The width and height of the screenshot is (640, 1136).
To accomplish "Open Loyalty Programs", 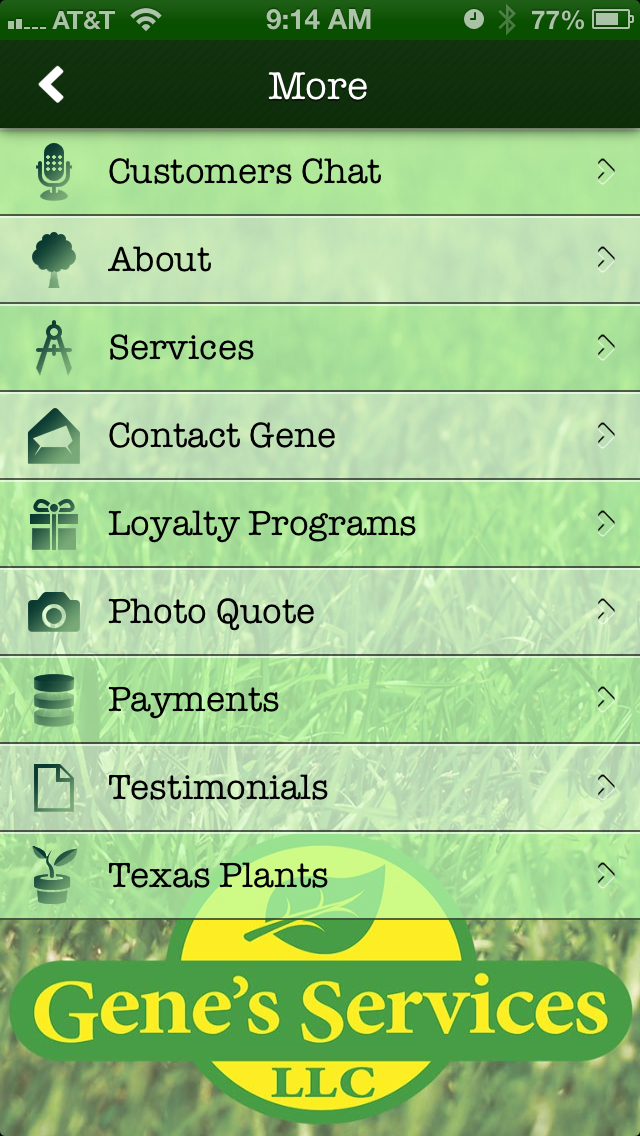I will pyautogui.click(x=320, y=524).
